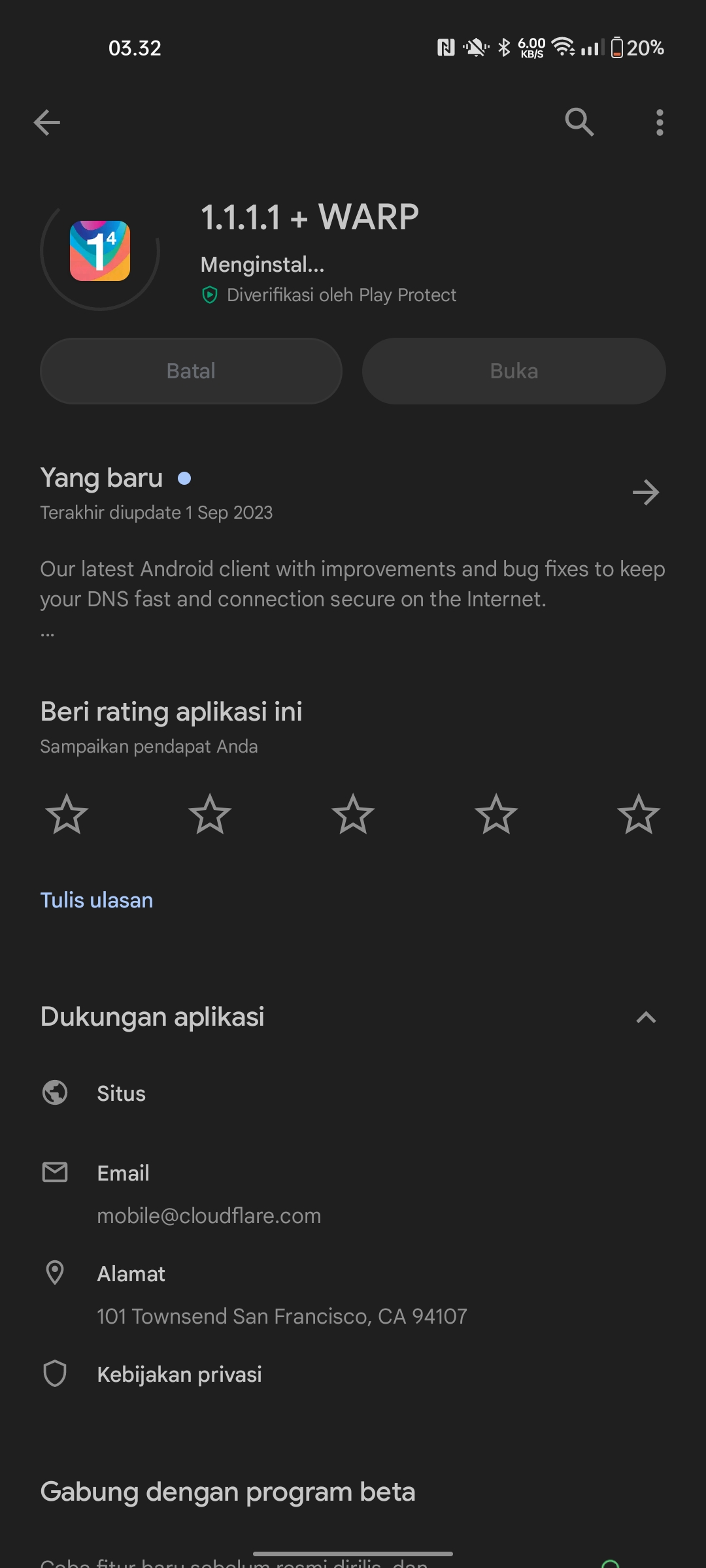Open the developer's Situs website
This screenshot has height=1568, width=706.
click(x=122, y=1094)
